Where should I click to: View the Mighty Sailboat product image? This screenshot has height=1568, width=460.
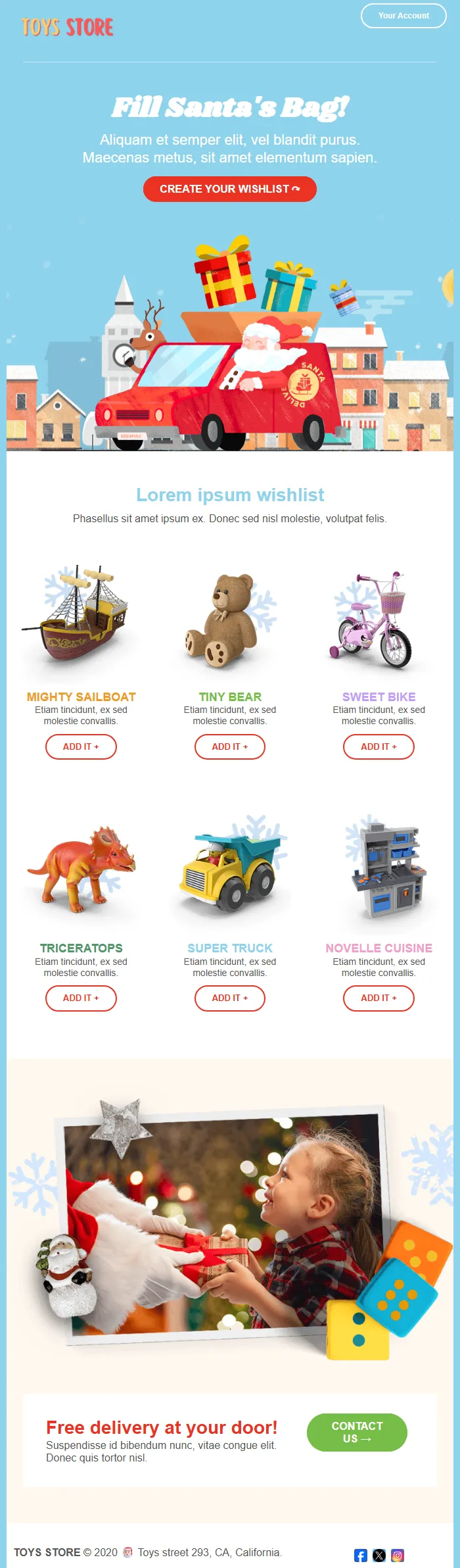81,618
